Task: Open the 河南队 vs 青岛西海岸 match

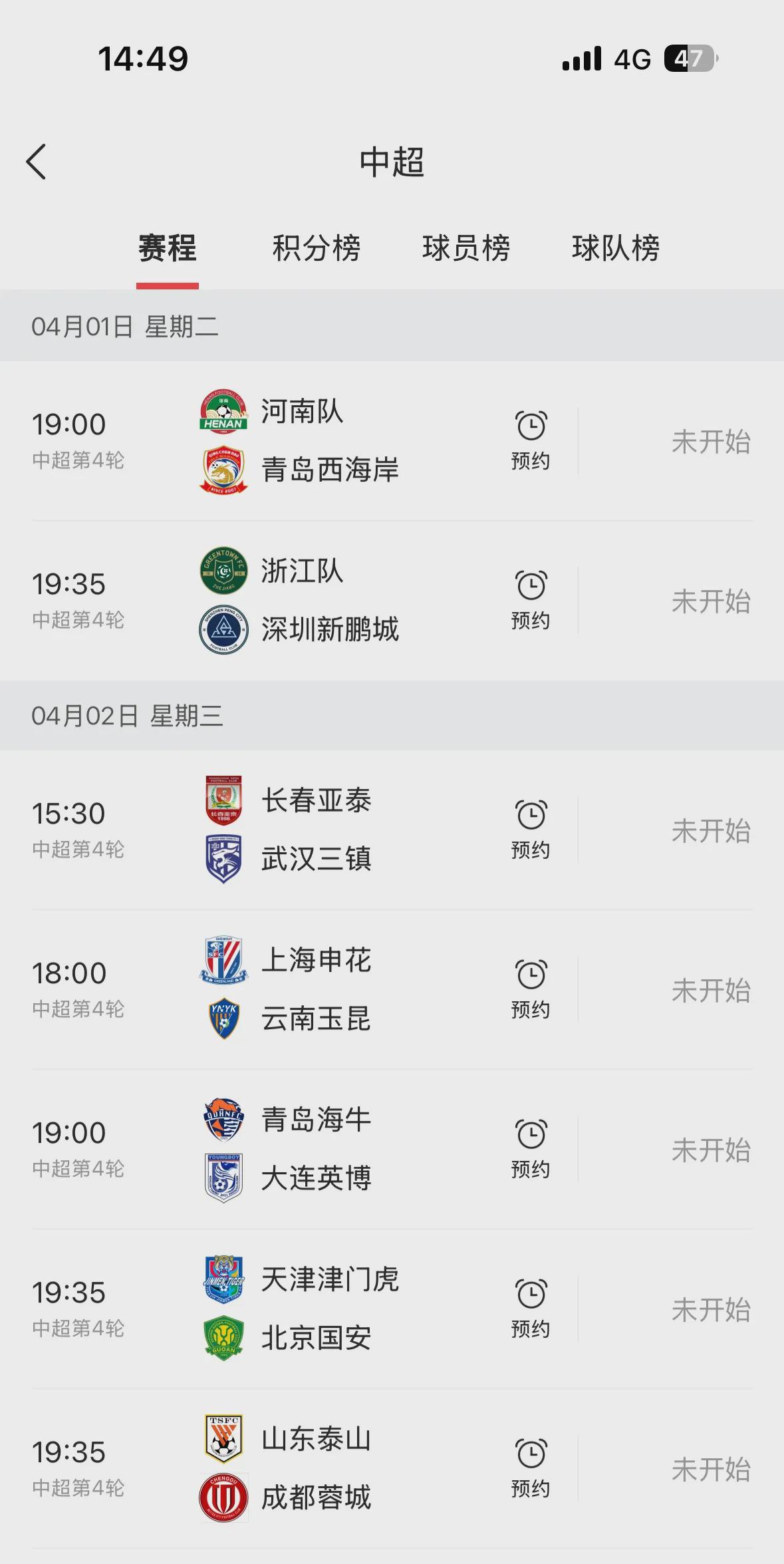Action: click(392, 441)
